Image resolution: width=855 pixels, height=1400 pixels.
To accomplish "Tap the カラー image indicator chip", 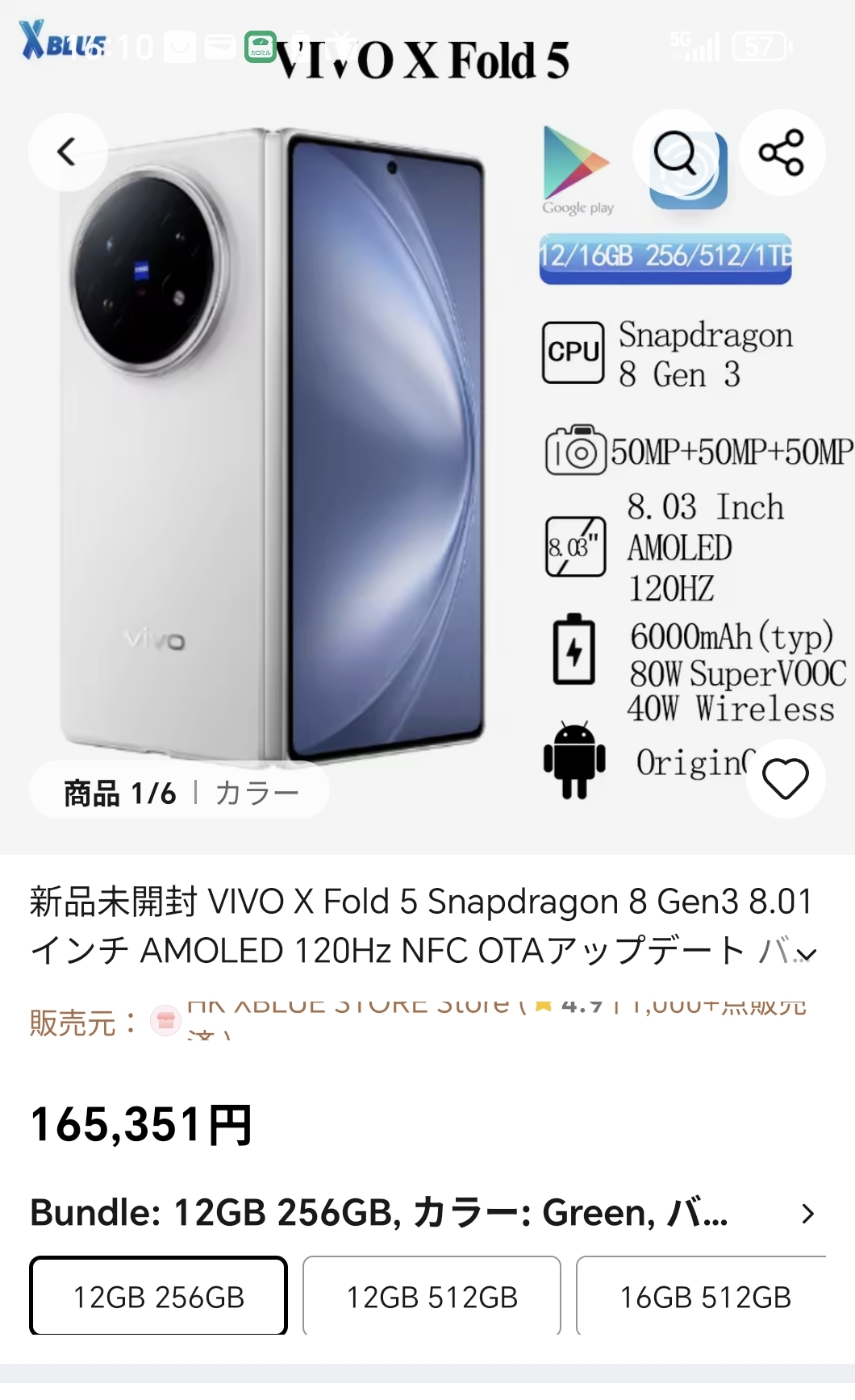I will point(256,793).
